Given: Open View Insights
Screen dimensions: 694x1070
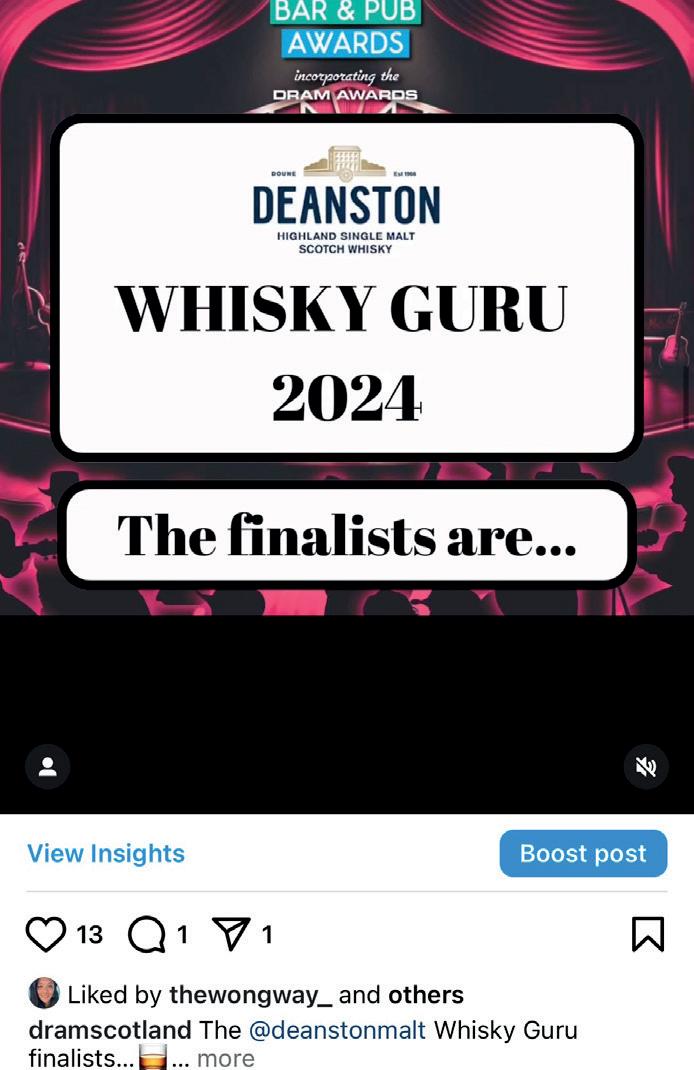Looking at the screenshot, I should click(106, 853).
